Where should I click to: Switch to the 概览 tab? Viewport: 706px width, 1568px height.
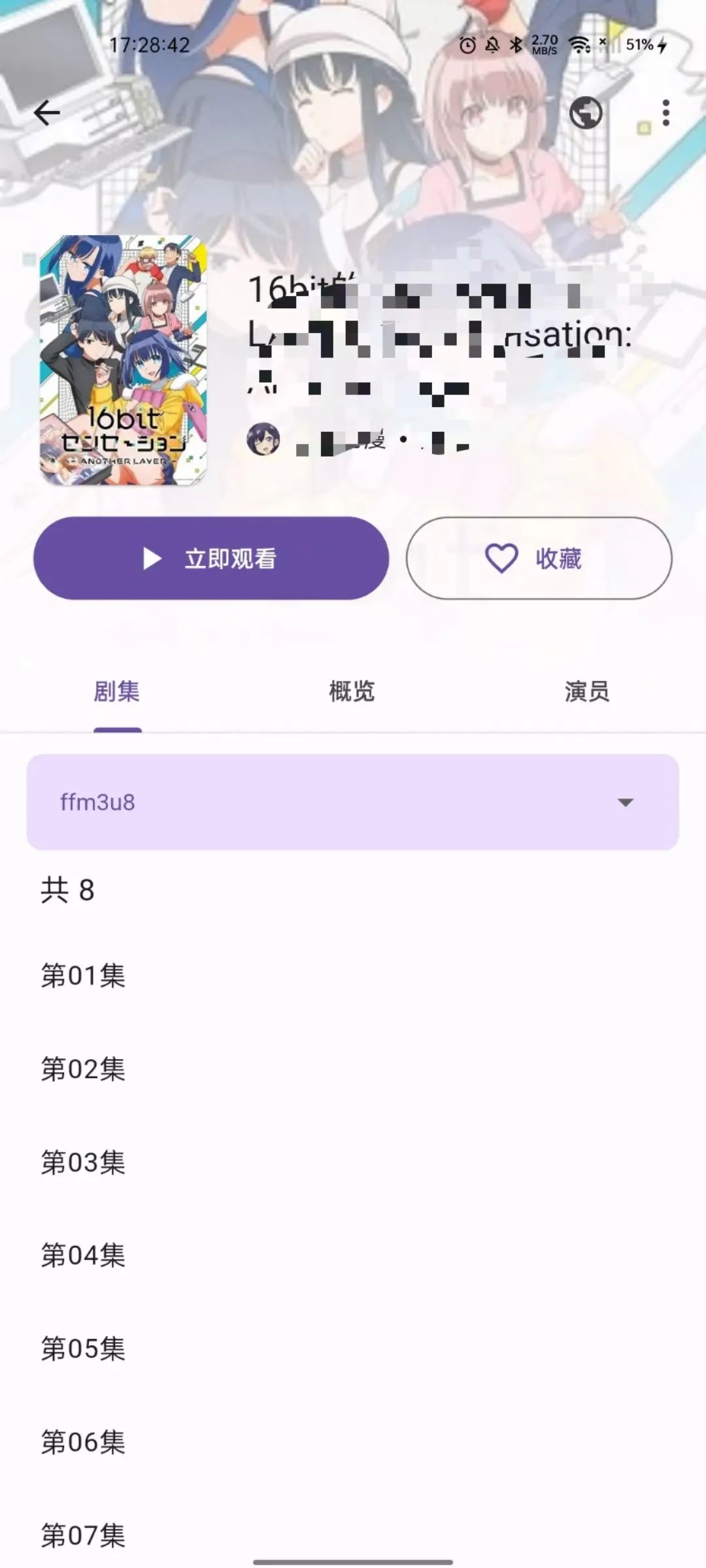point(352,691)
